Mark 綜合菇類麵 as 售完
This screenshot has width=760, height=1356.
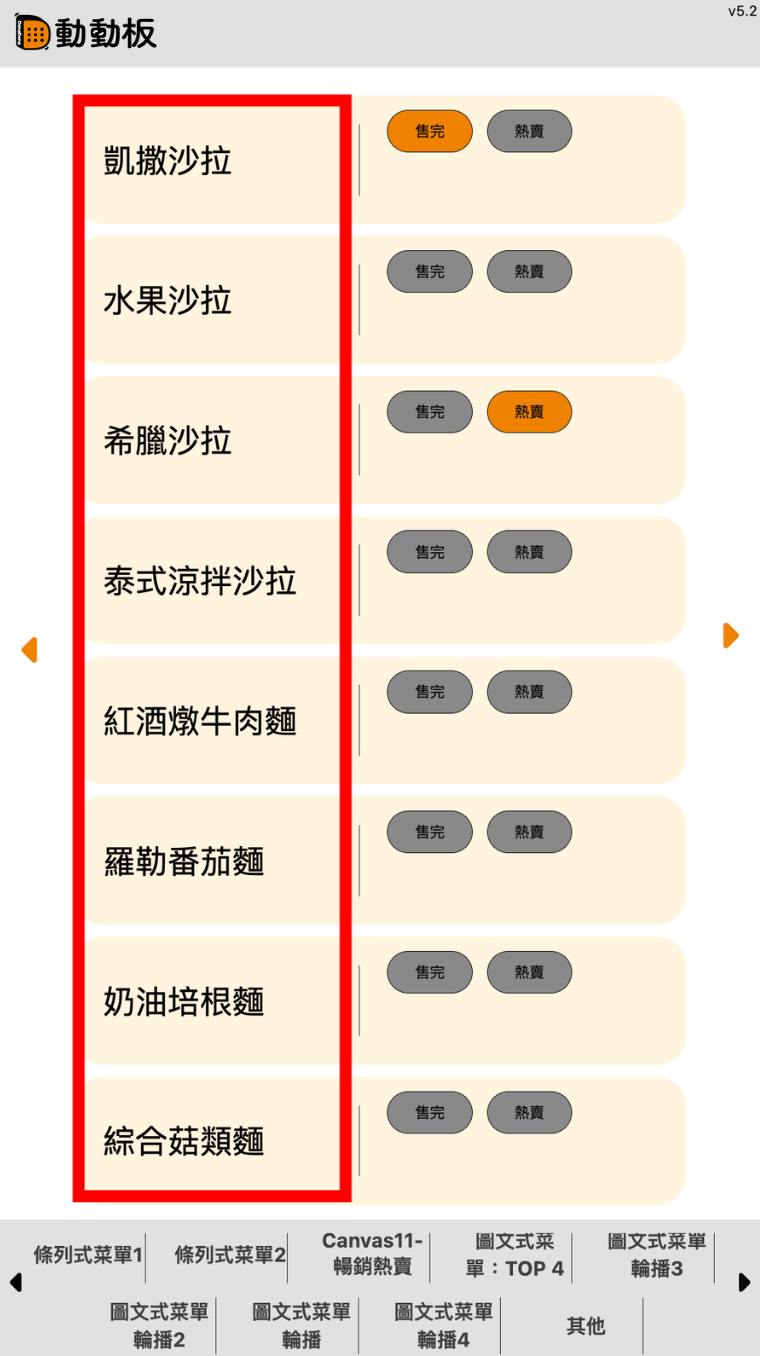pos(429,1112)
